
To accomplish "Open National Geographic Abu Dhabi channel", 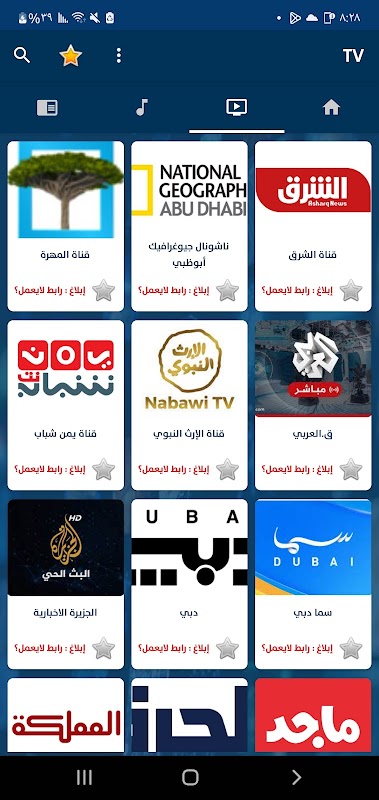I will pyautogui.click(x=189, y=226).
